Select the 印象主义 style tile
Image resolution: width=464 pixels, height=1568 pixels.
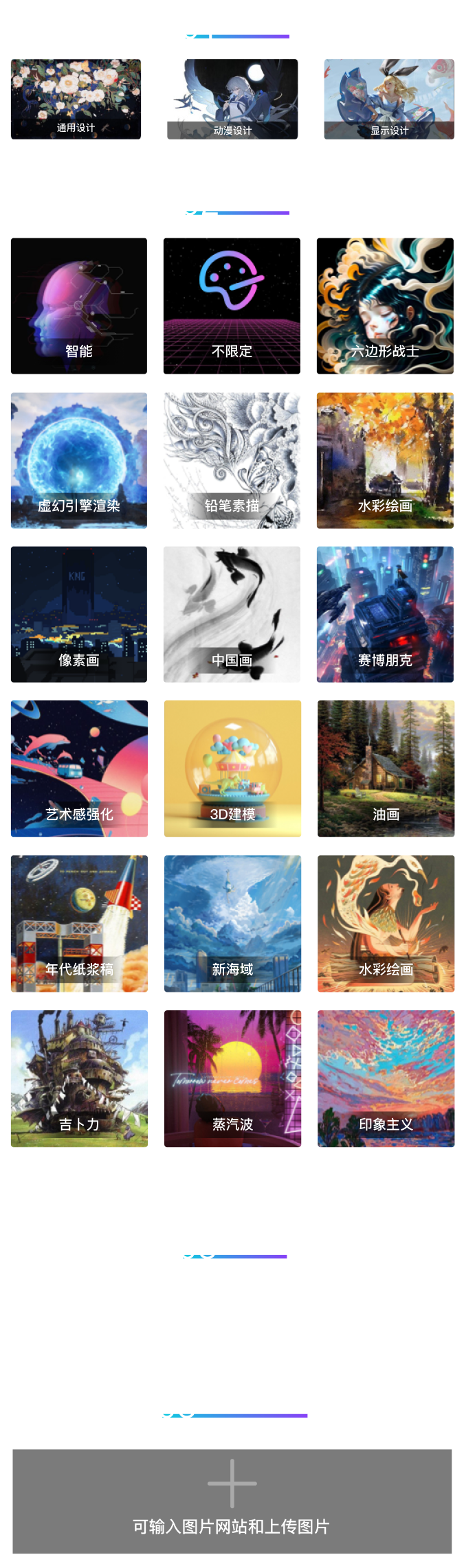click(386, 1078)
